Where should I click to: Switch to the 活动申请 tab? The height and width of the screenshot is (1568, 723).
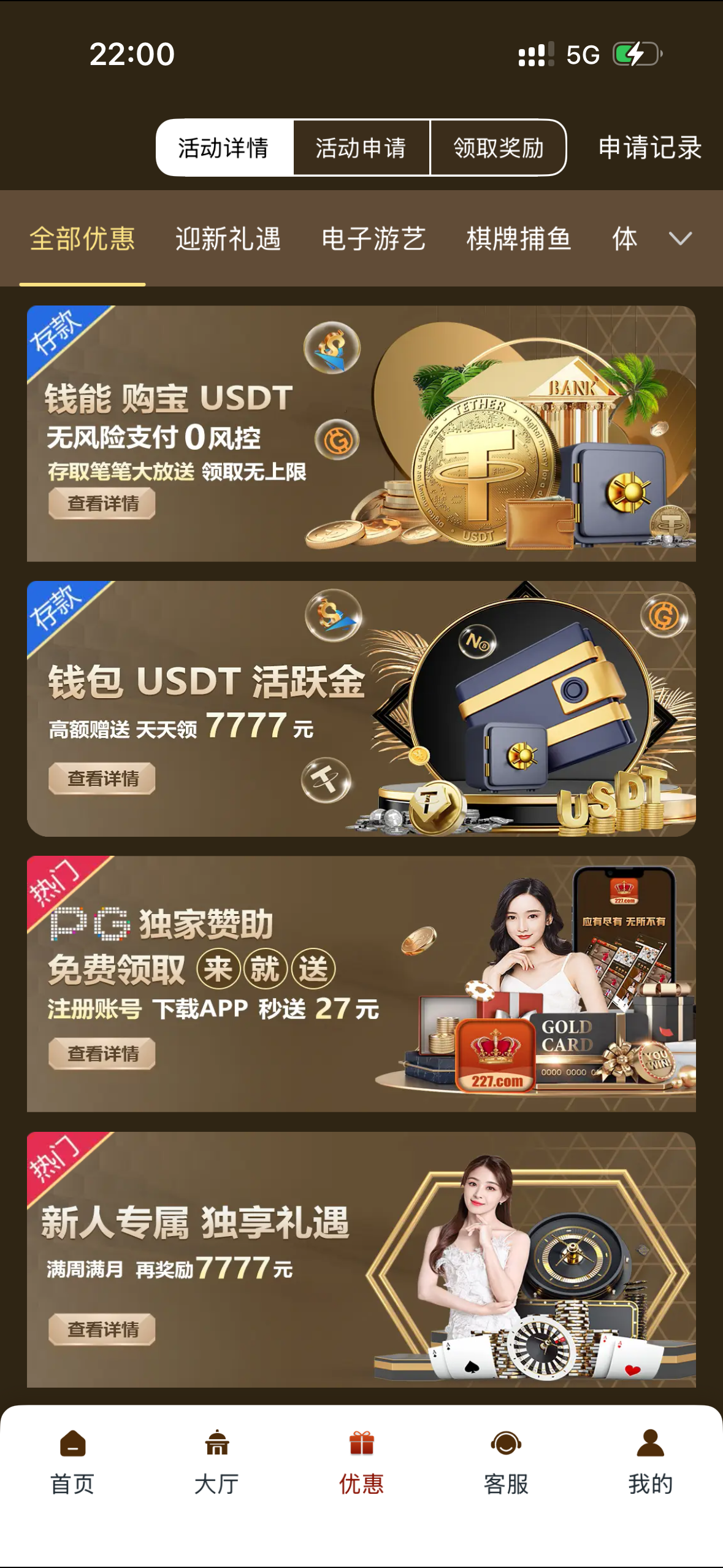(x=361, y=147)
